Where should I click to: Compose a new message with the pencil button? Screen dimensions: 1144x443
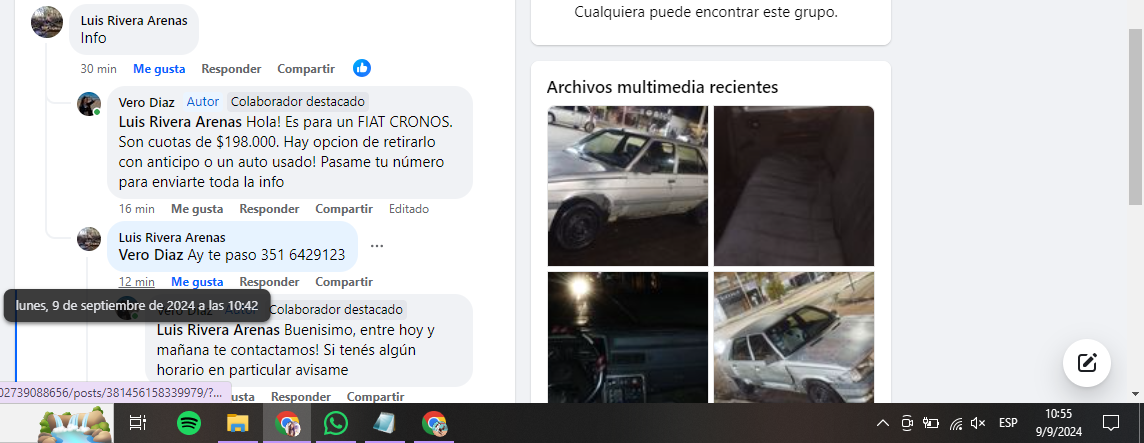click(x=1087, y=363)
